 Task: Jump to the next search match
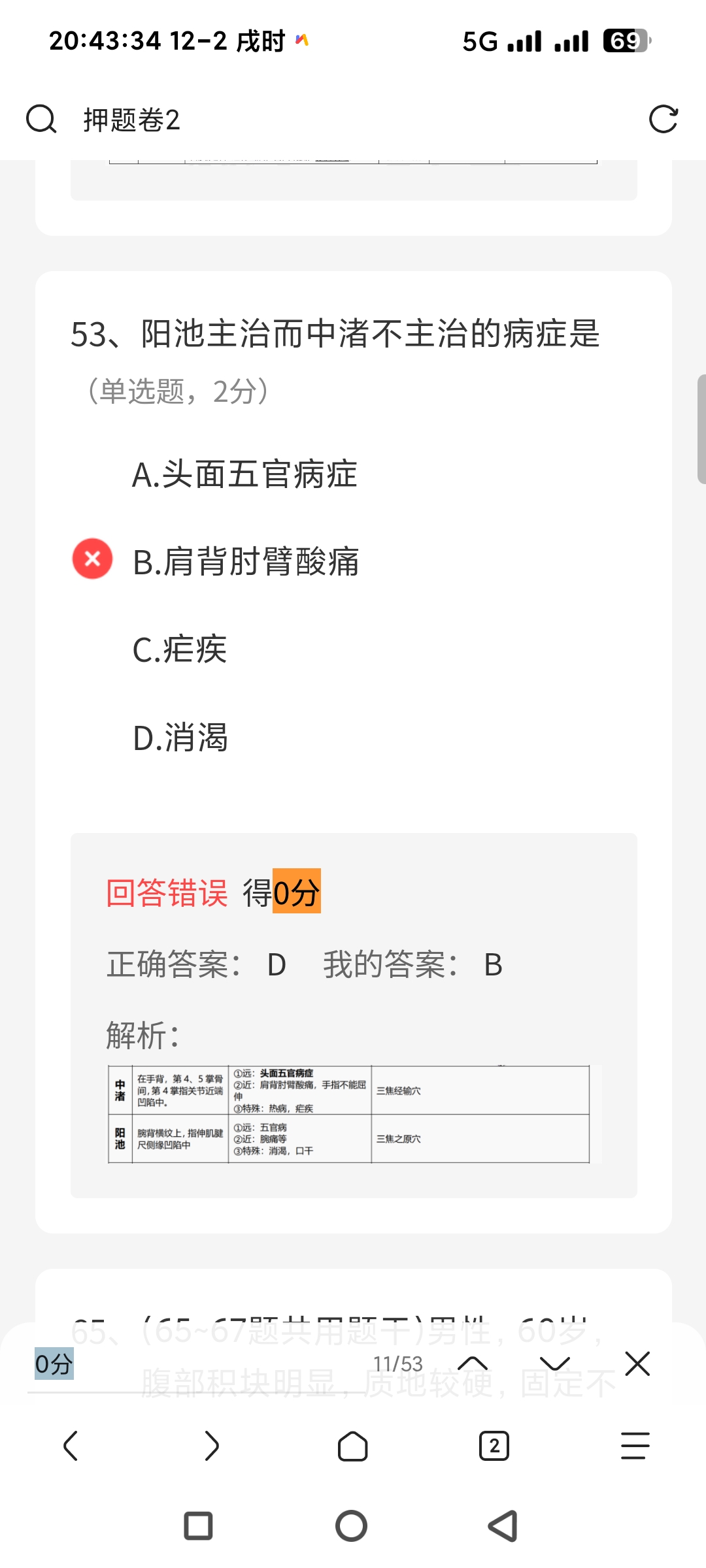[x=555, y=1364]
